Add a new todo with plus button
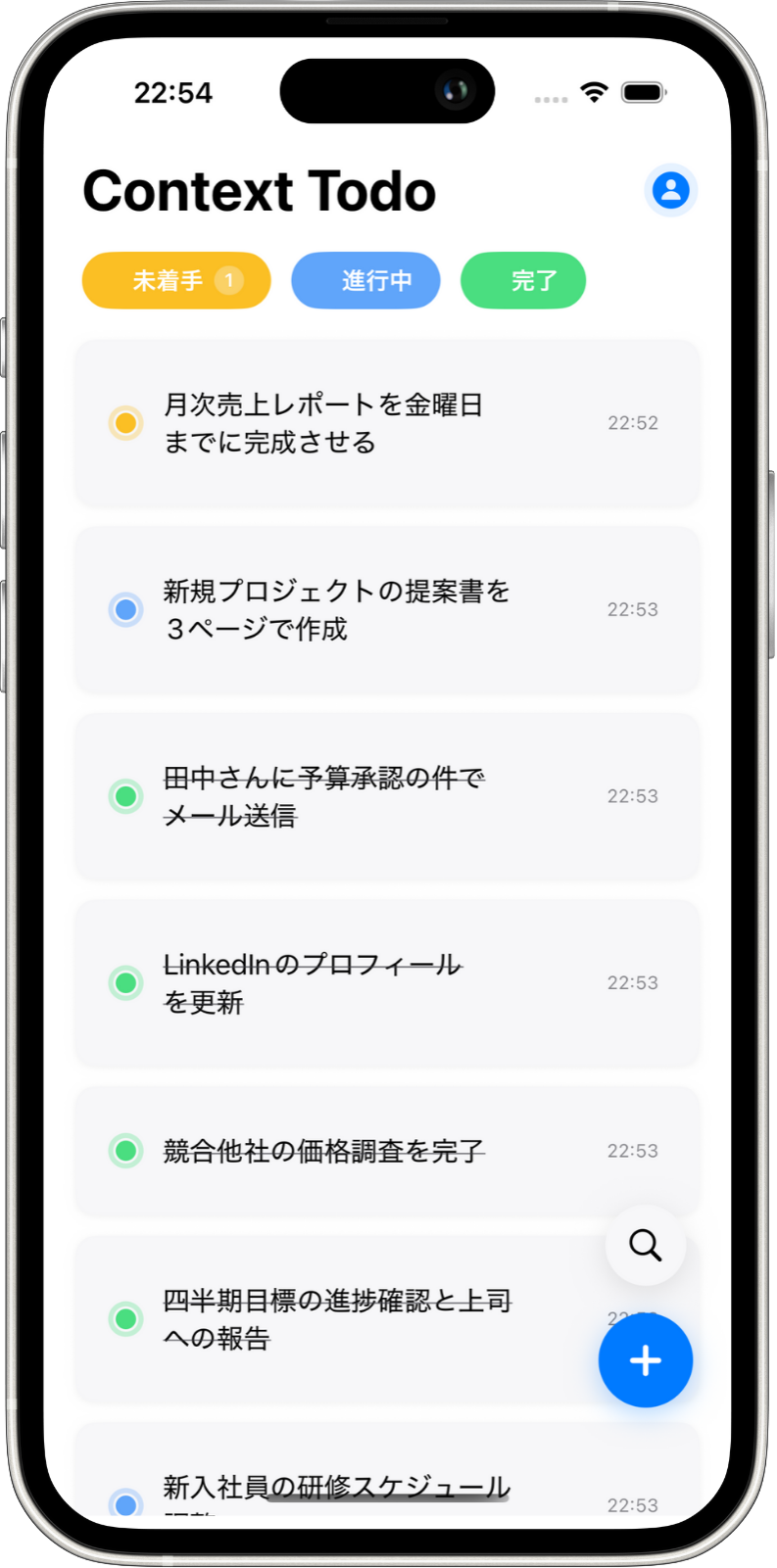The height and width of the screenshot is (1568, 777). pos(646,1360)
